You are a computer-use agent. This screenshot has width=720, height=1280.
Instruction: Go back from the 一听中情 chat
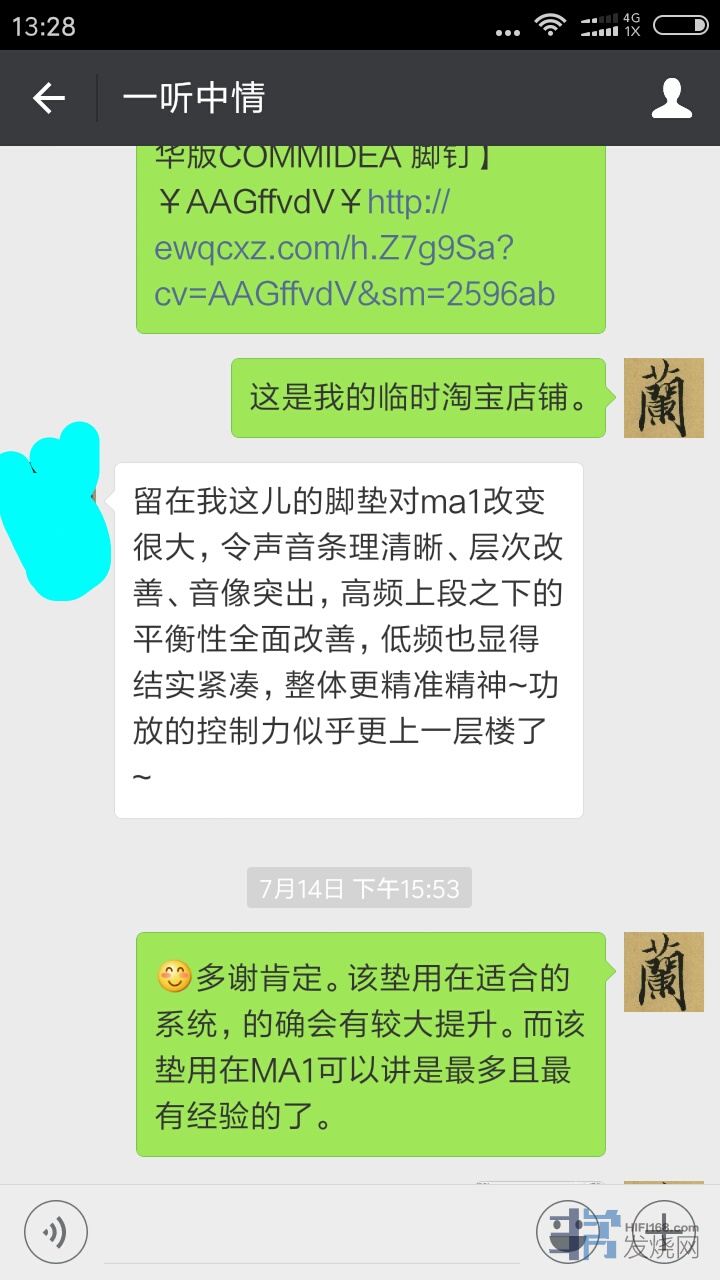tap(48, 98)
